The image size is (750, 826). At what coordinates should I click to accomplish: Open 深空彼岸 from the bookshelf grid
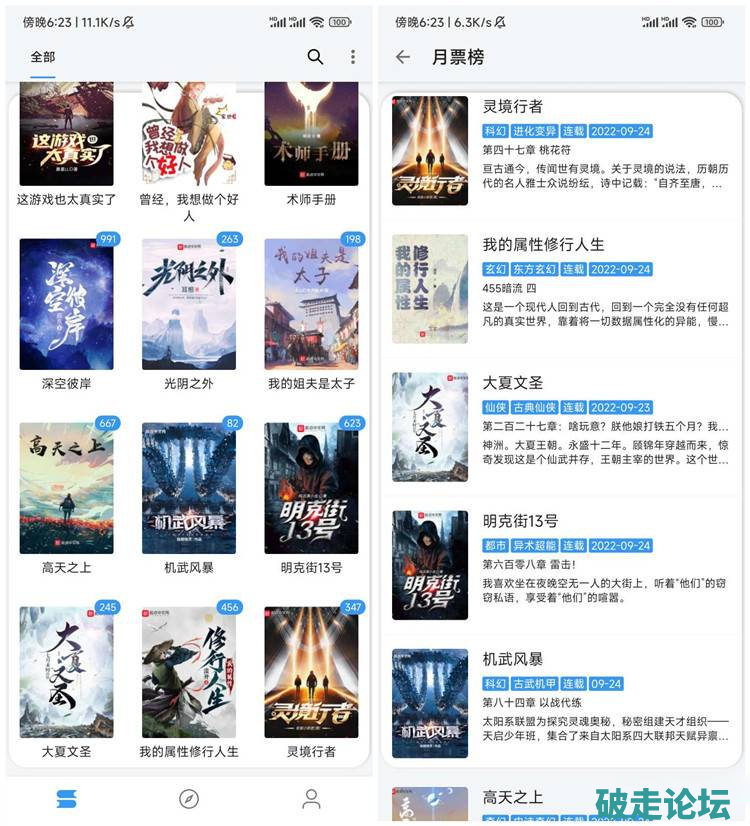pos(66,305)
